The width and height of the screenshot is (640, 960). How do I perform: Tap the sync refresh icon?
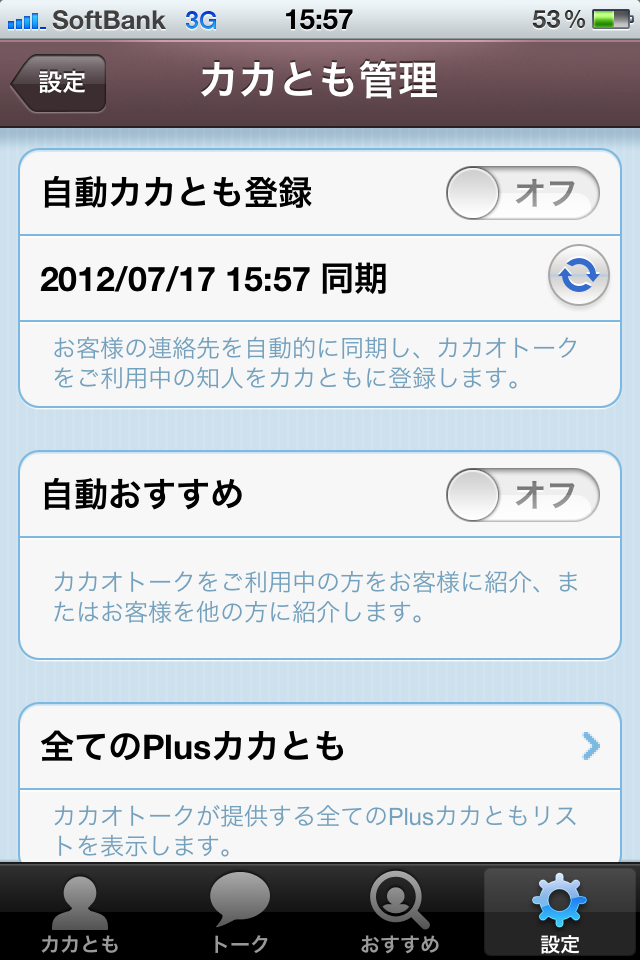click(578, 276)
